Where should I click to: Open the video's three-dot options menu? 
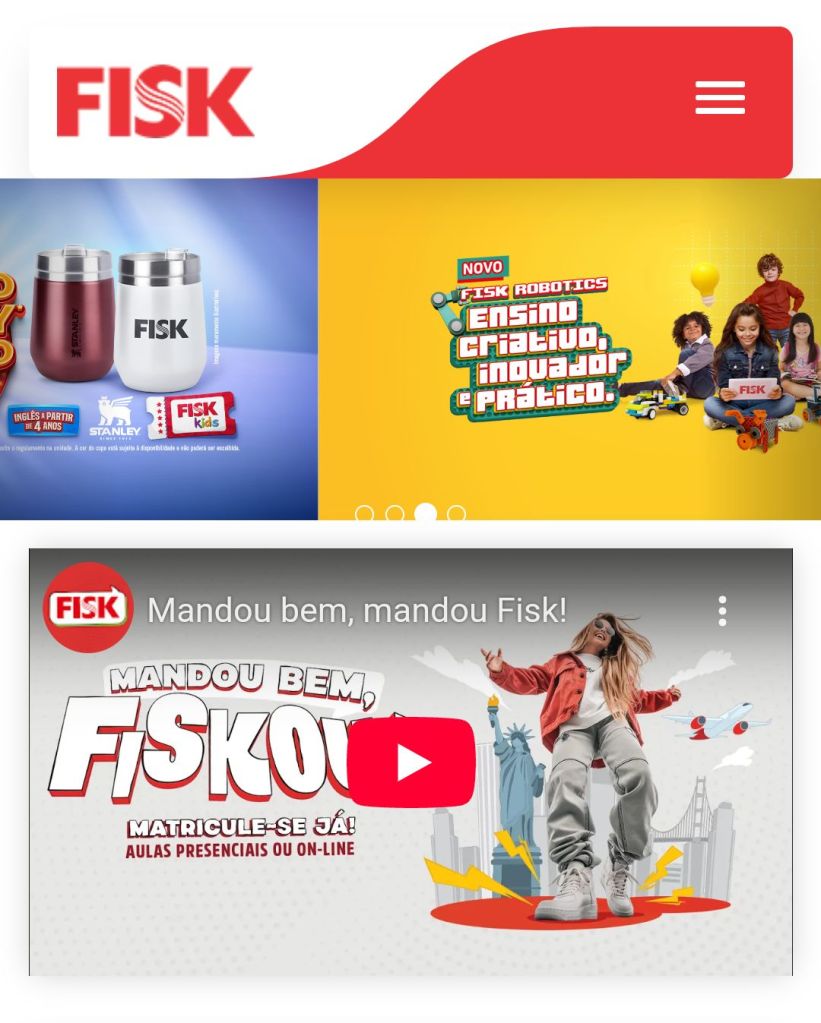[x=722, y=610]
